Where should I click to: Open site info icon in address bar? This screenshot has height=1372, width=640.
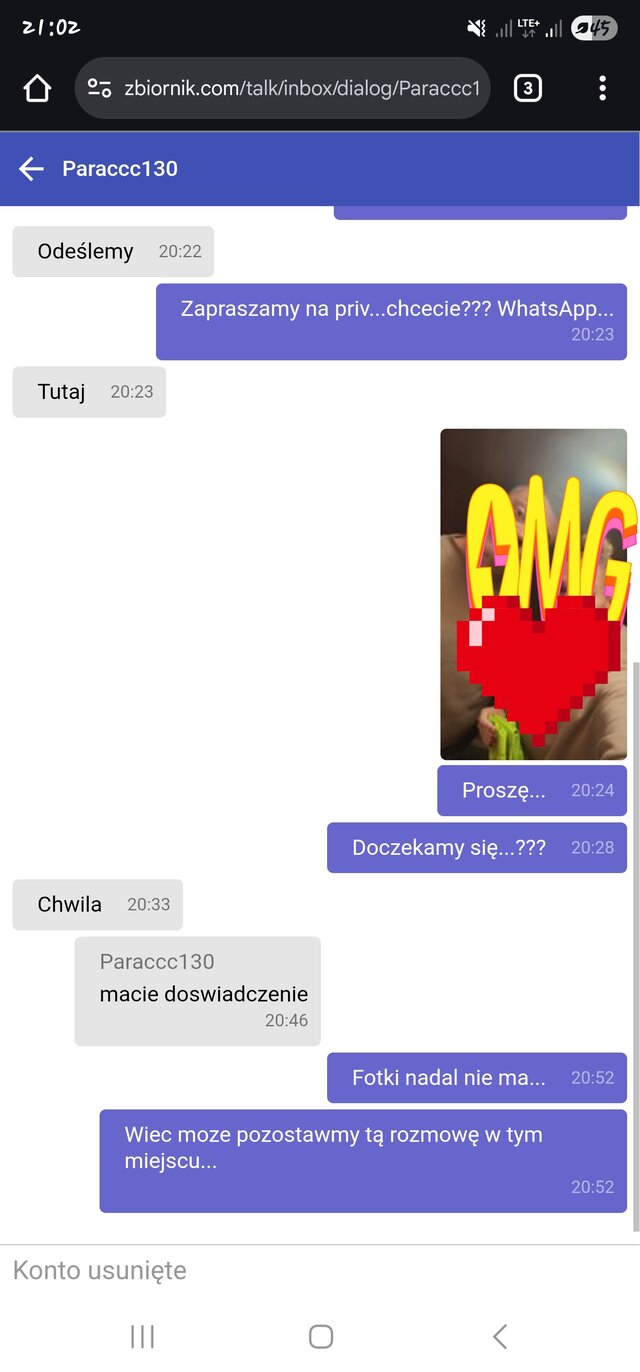[x=99, y=89]
